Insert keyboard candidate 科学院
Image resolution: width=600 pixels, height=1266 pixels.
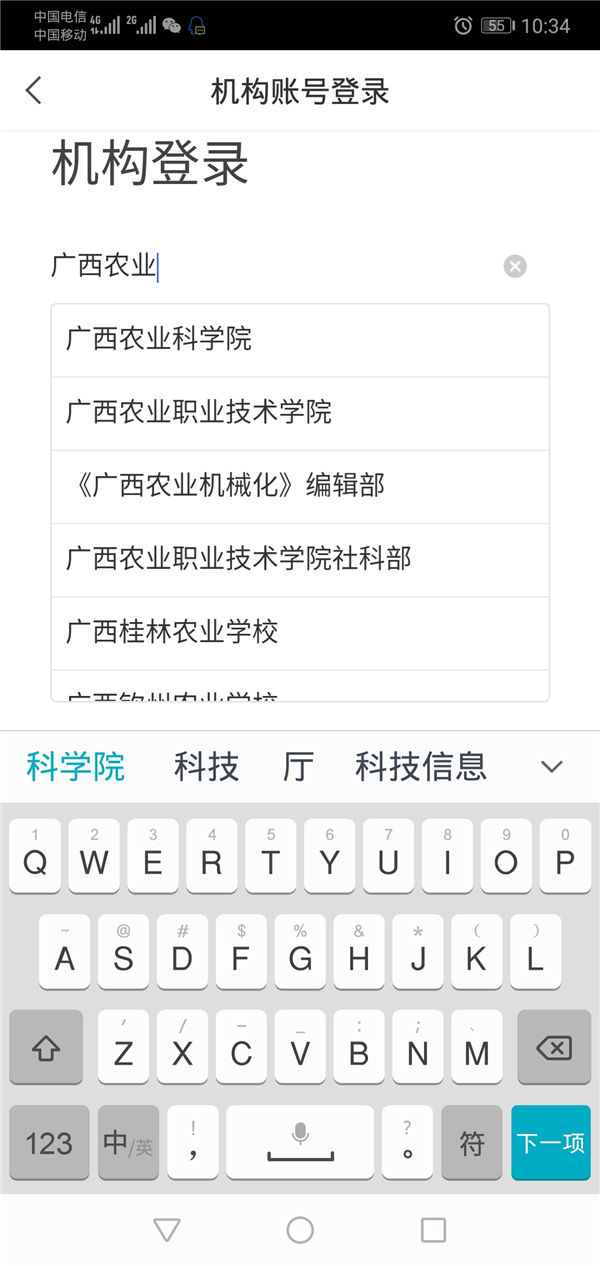pyautogui.click(x=76, y=767)
